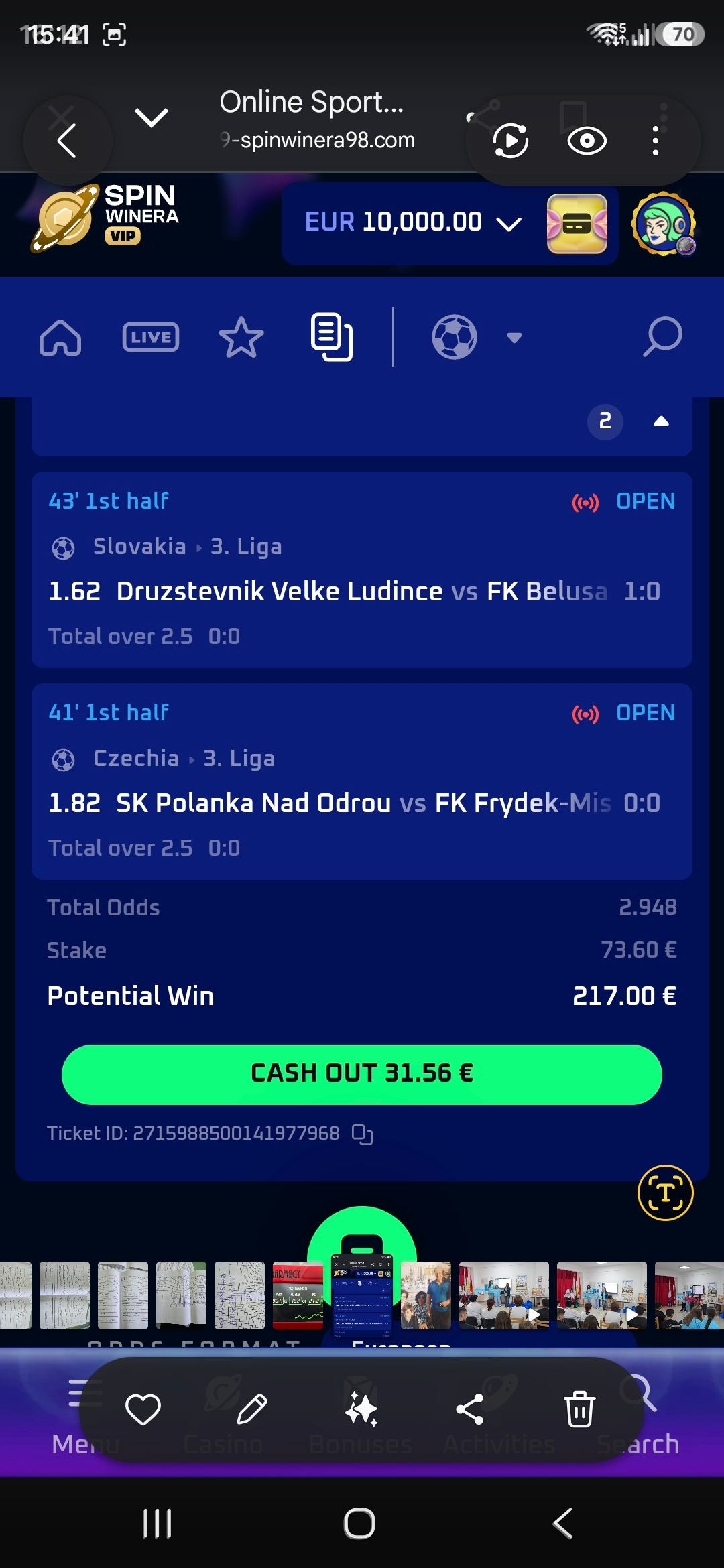Screen dimensions: 724x1568
Task: Tap the yellow T text extraction button
Action: point(665,1193)
